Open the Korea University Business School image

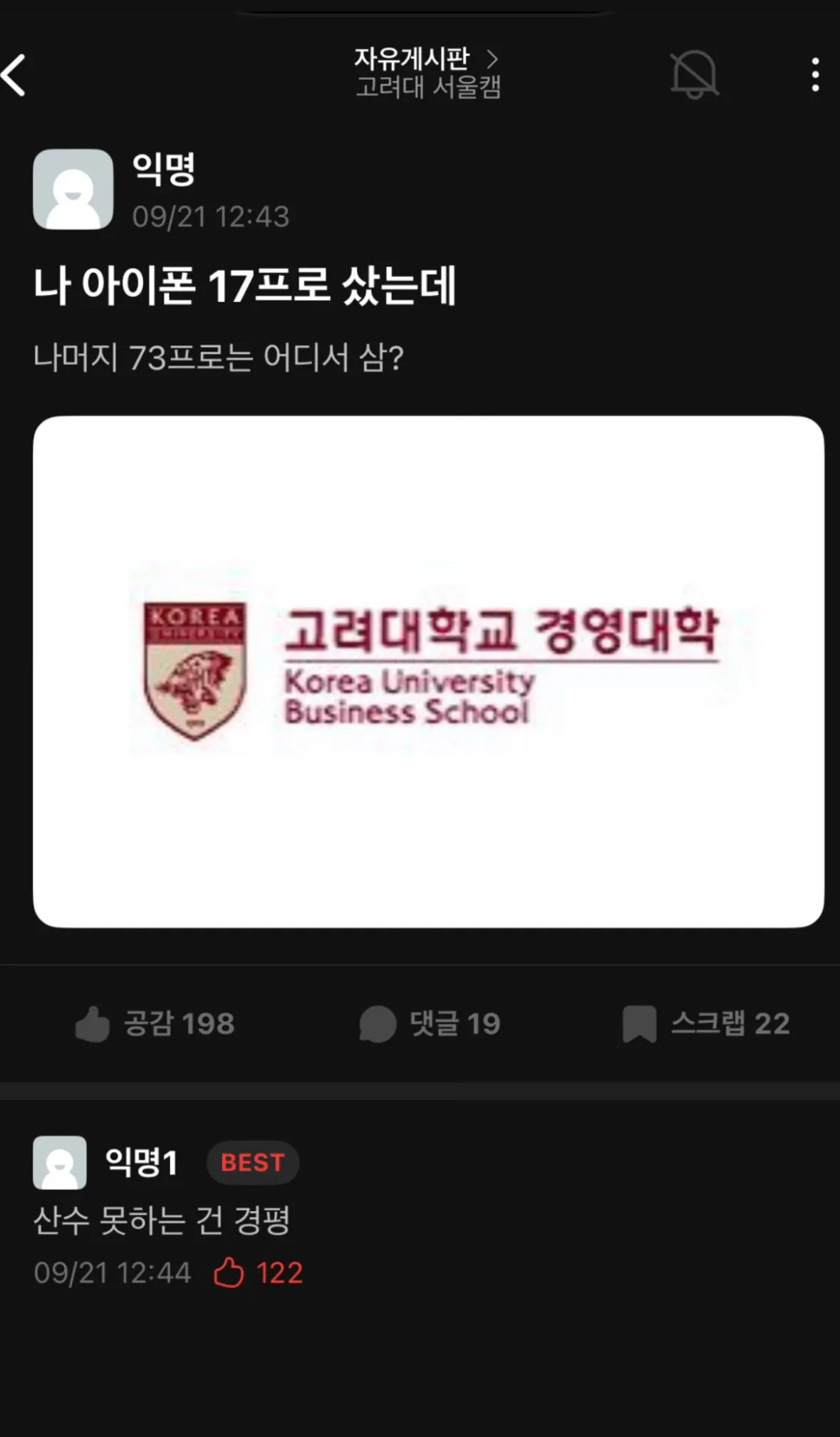[428, 671]
